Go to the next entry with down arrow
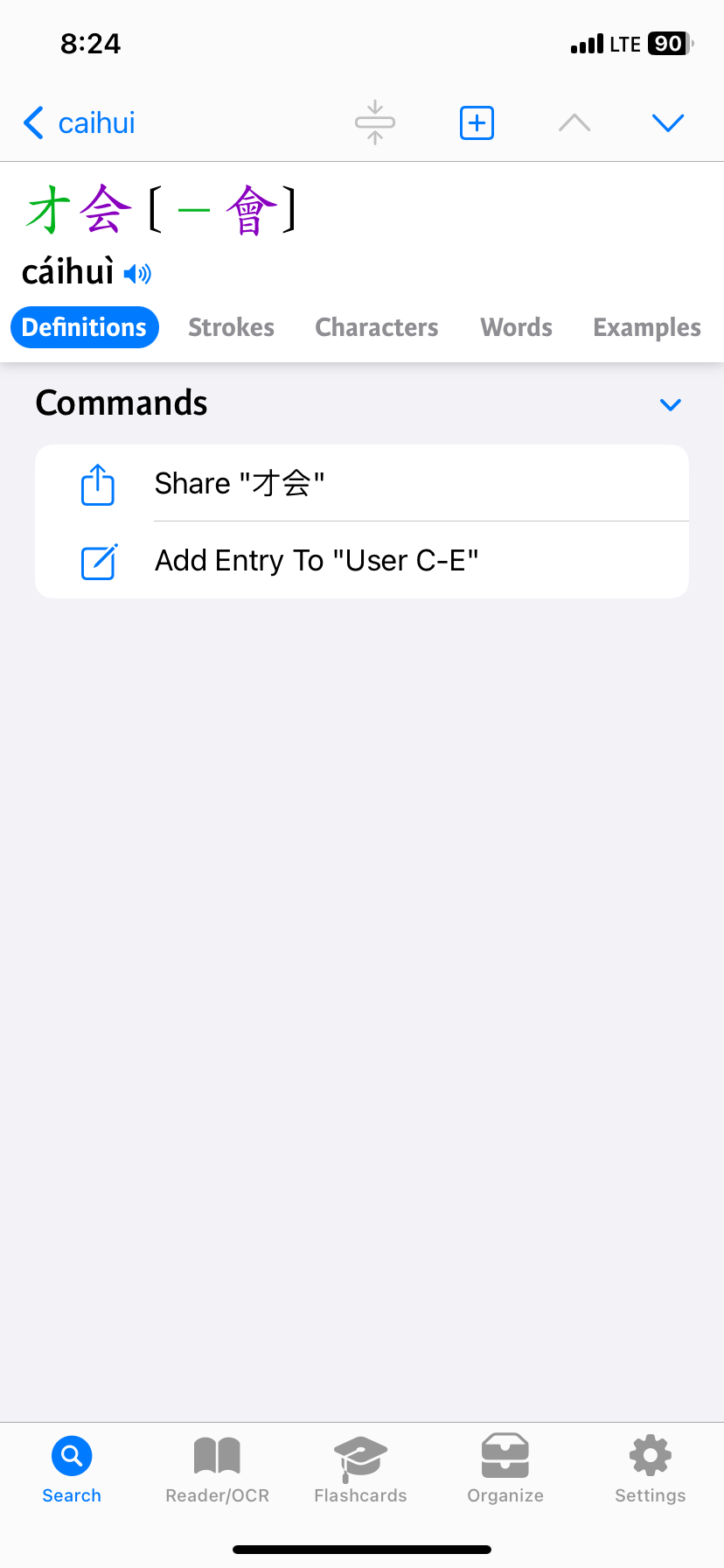Image resolution: width=724 pixels, height=1568 pixels. 668,123
